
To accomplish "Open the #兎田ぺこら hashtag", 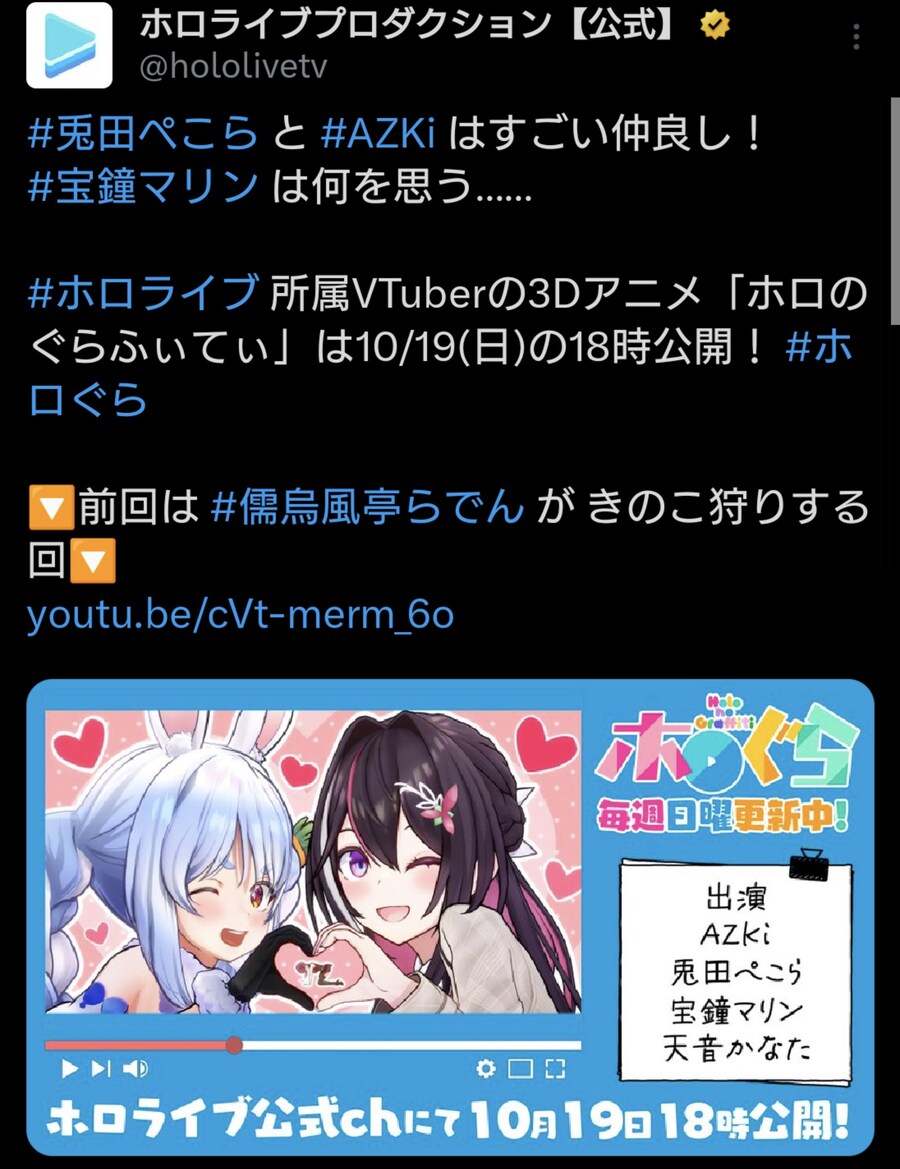I will 143,132.
